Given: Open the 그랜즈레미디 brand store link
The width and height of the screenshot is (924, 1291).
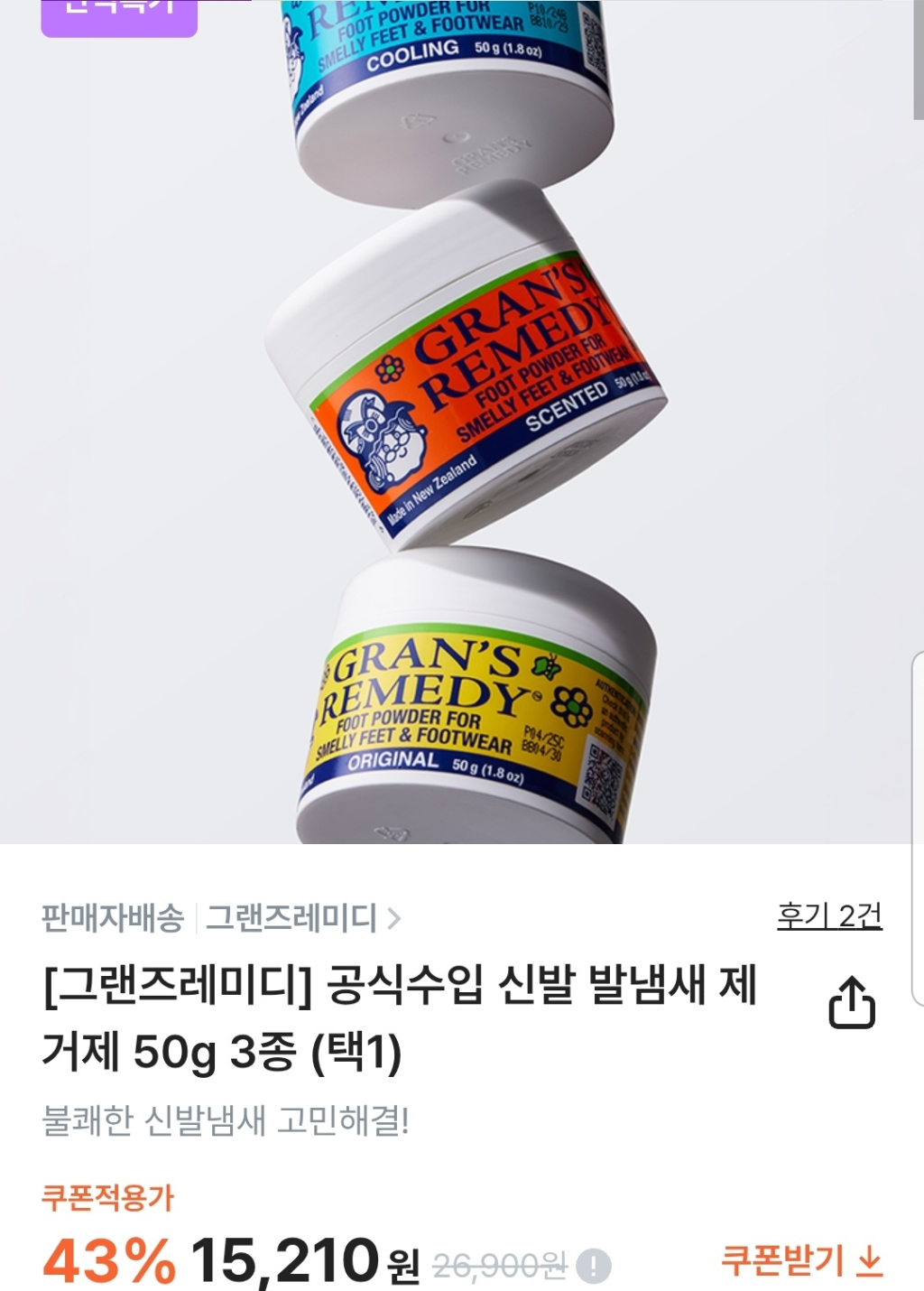Looking at the screenshot, I should [302, 918].
